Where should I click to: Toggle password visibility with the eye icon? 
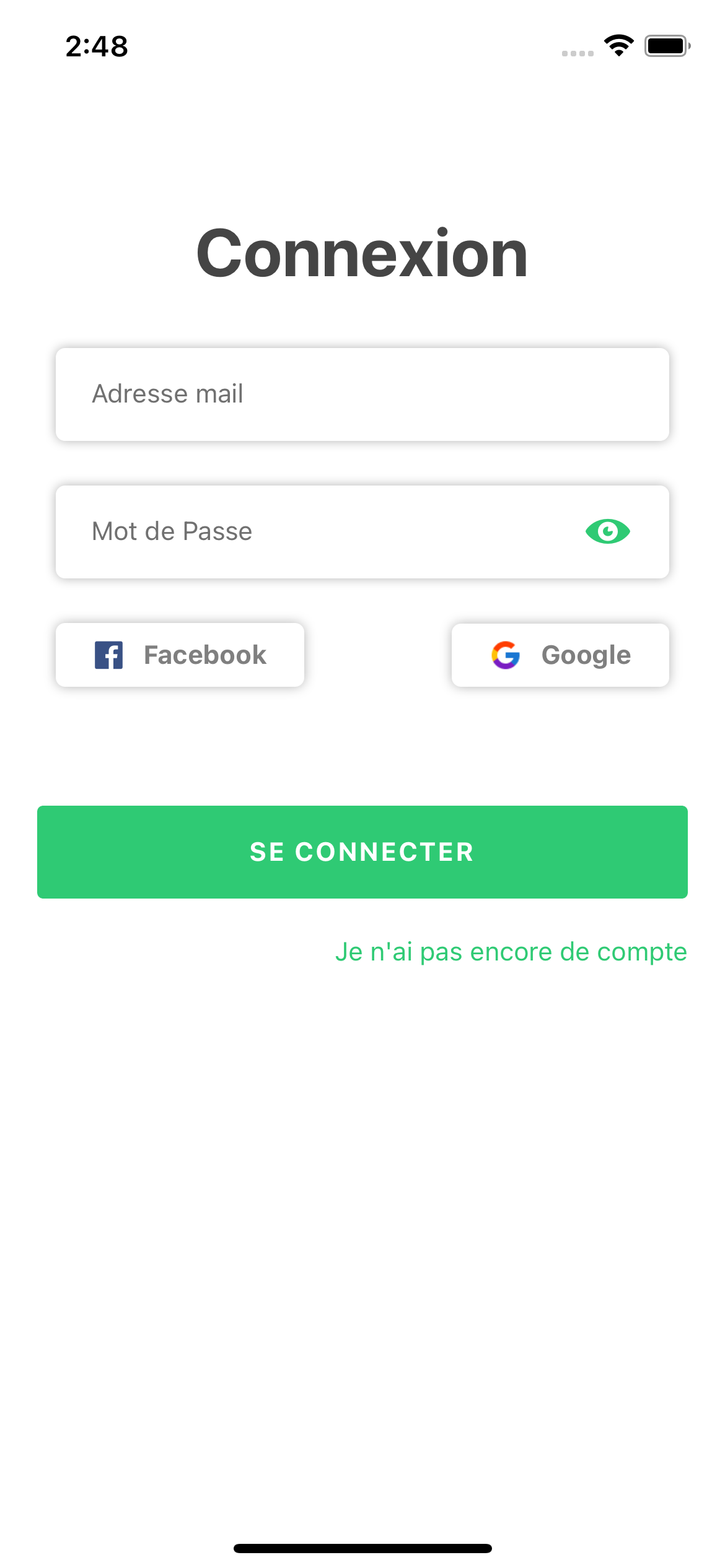click(x=607, y=531)
